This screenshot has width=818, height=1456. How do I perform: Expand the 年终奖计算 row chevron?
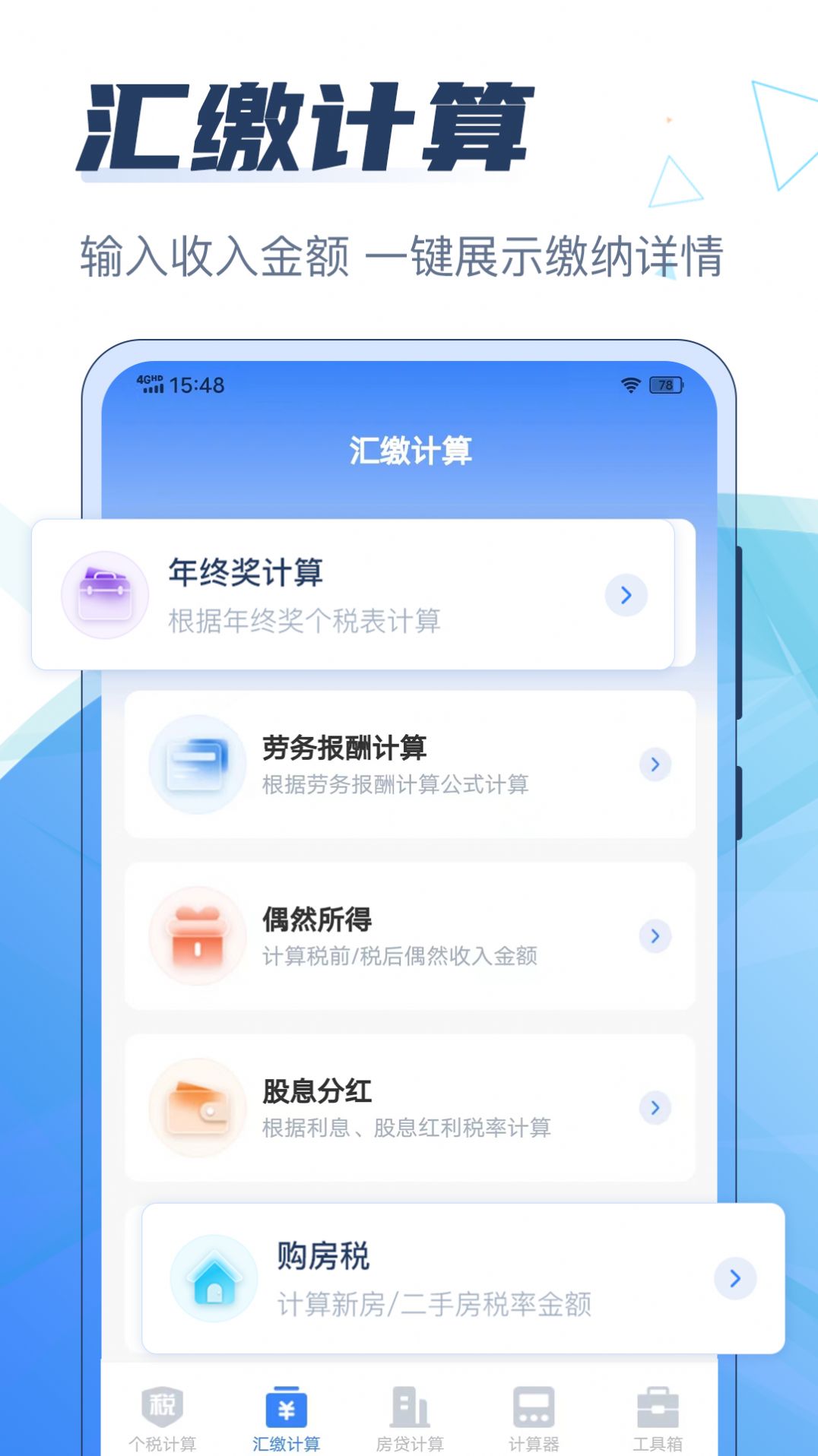pos(625,597)
